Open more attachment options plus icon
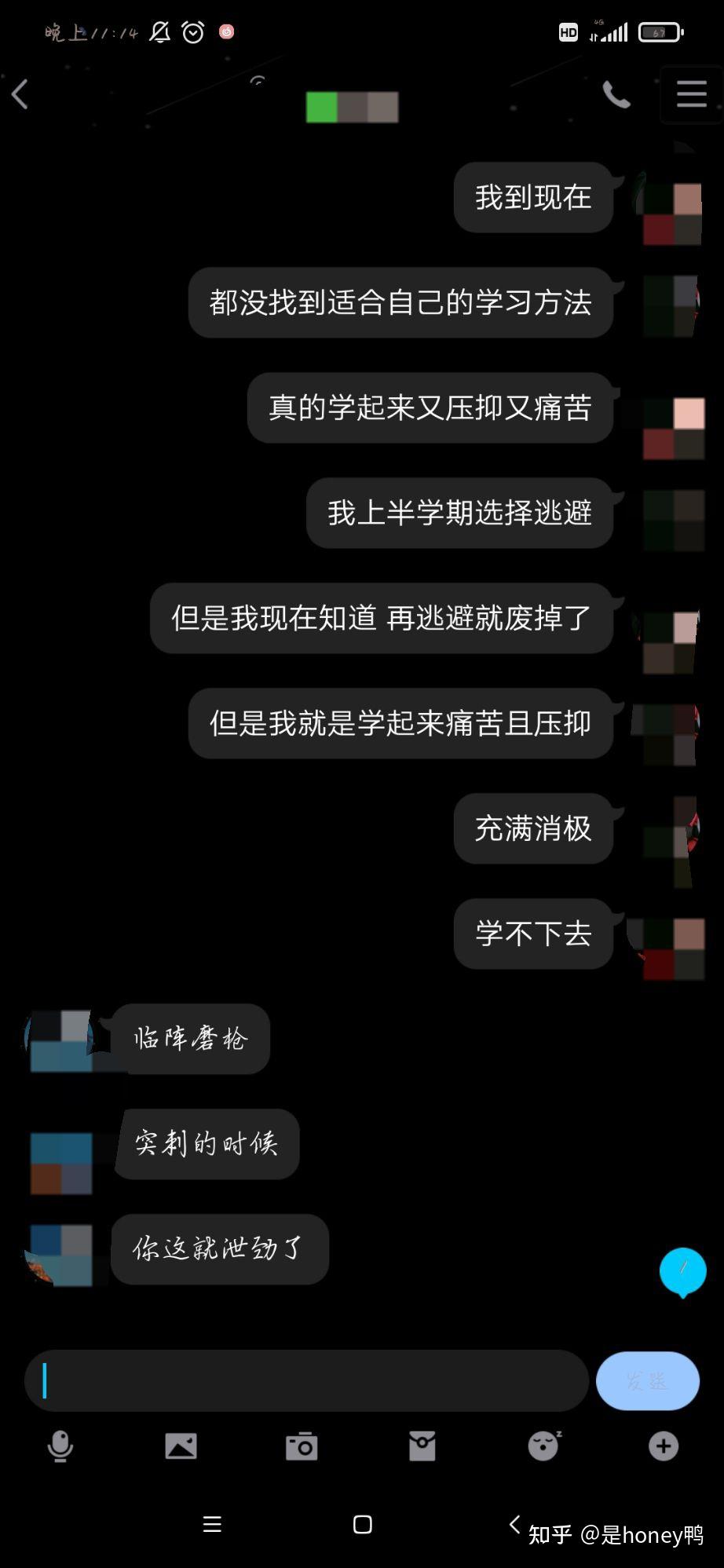 (x=664, y=1446)
